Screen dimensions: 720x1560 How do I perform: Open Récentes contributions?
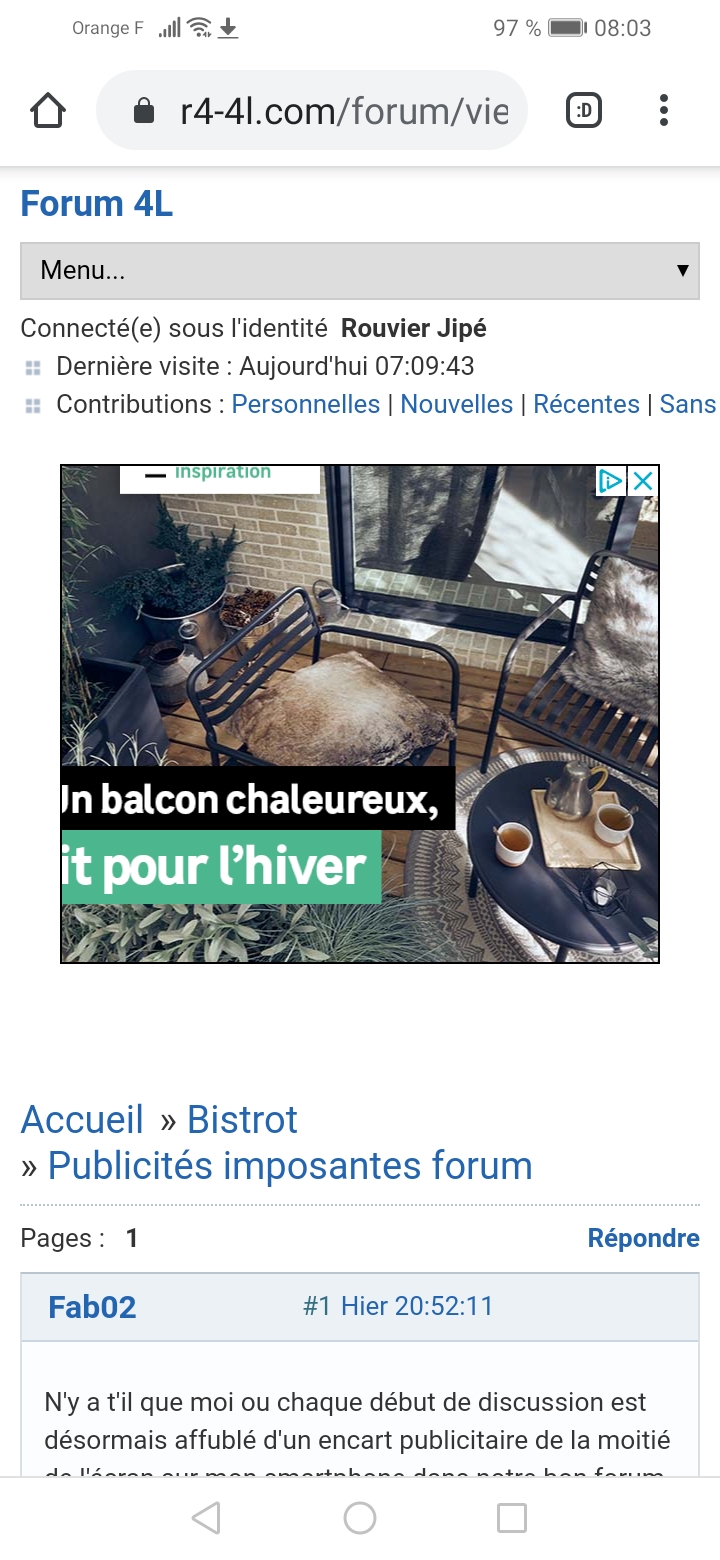click(x=586, y=404)
